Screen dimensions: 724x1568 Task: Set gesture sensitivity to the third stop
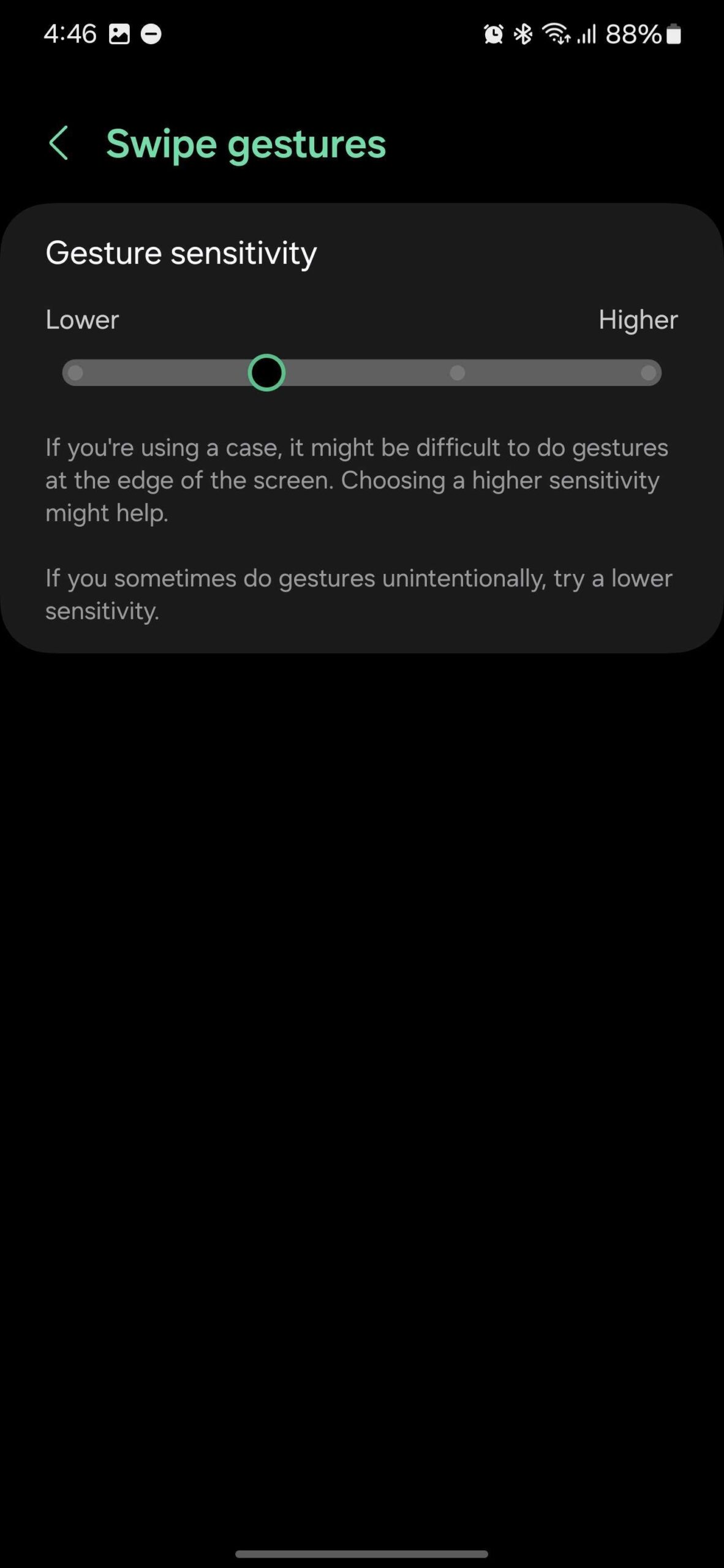pos(457,372)
